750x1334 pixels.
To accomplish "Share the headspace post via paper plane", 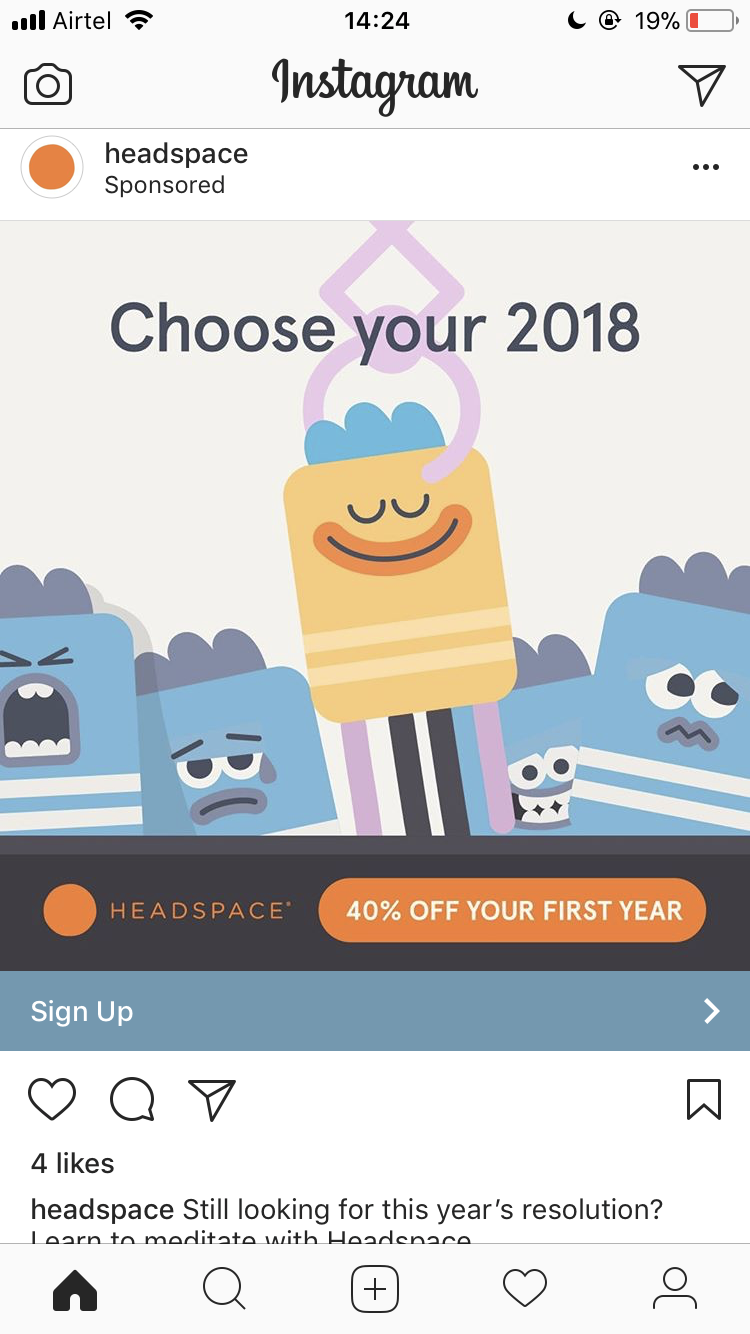I will (x=212, y=1099).
